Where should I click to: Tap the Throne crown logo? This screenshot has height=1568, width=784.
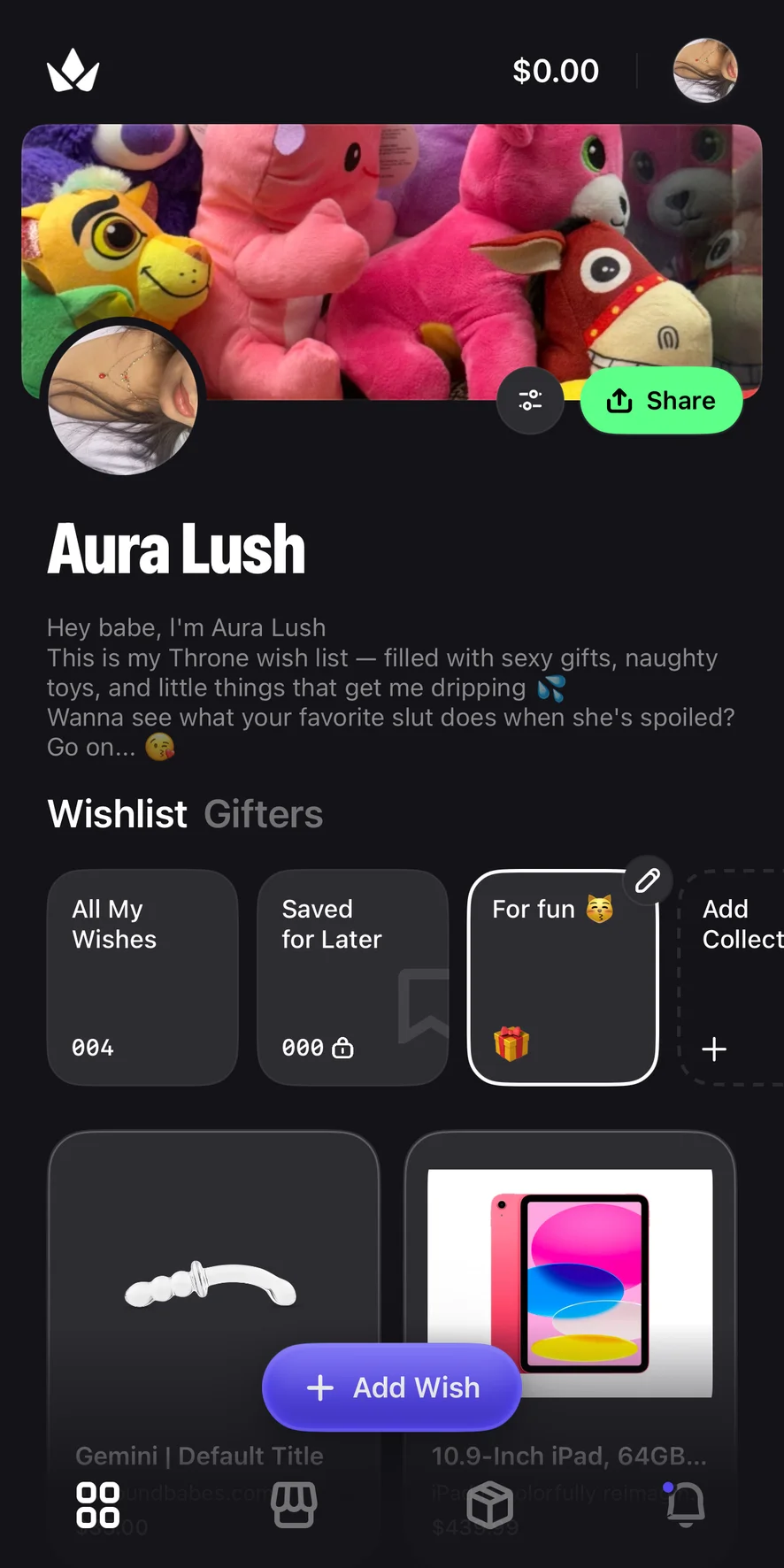pos(73,71)
